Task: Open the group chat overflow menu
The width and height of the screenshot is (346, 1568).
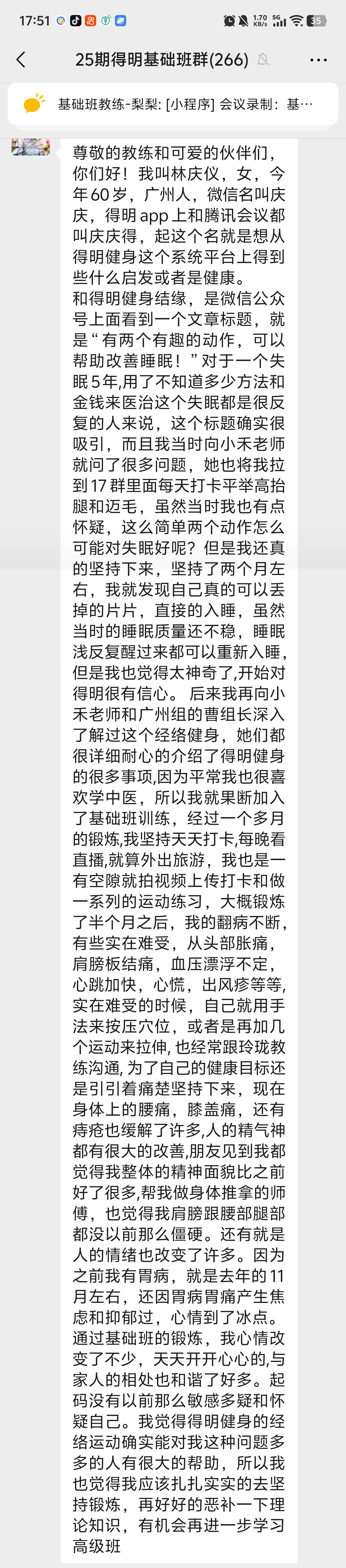Action: [x=318, y=60]
